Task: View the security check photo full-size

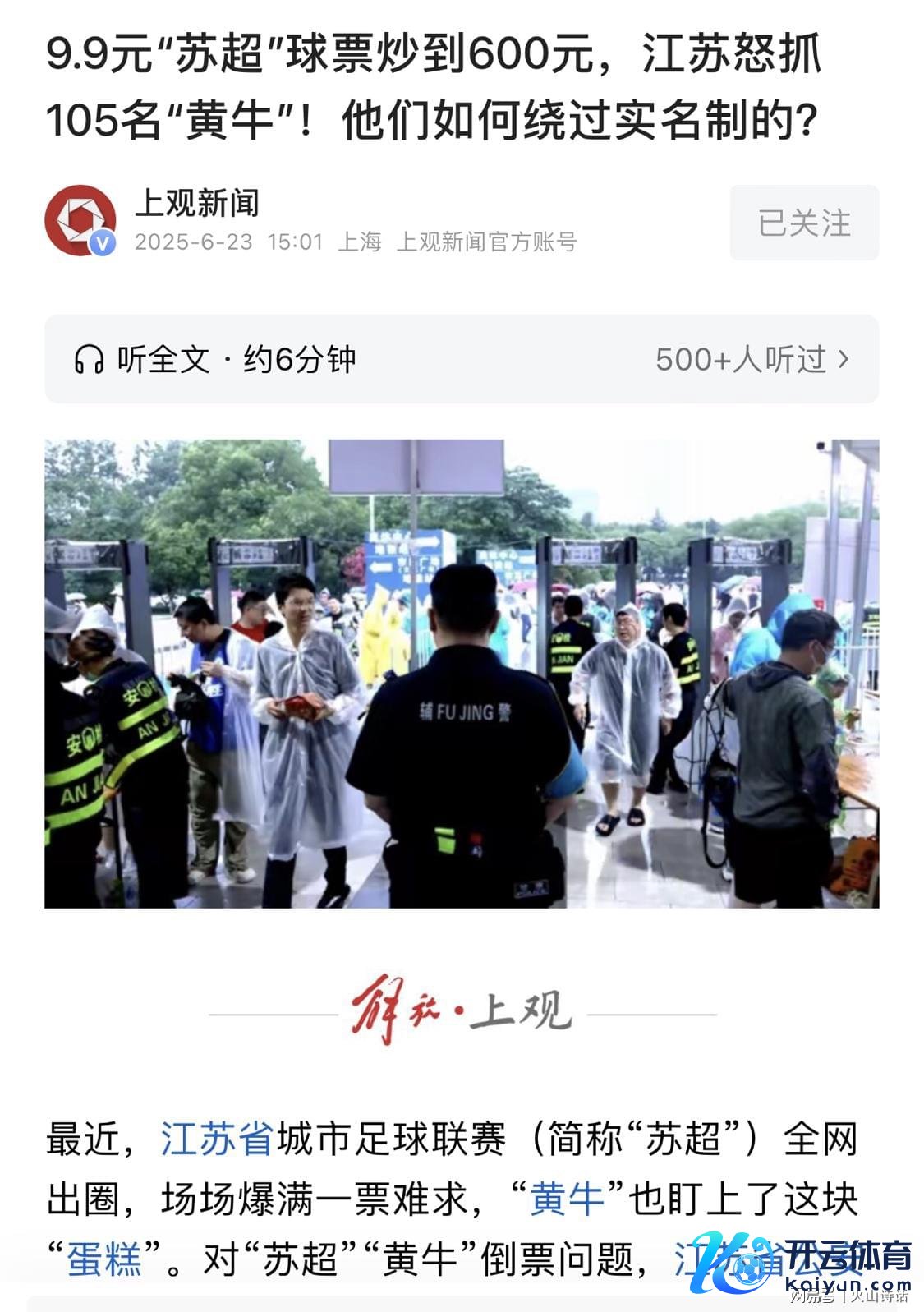Action: pyautogui.click(x=462, y=673)
